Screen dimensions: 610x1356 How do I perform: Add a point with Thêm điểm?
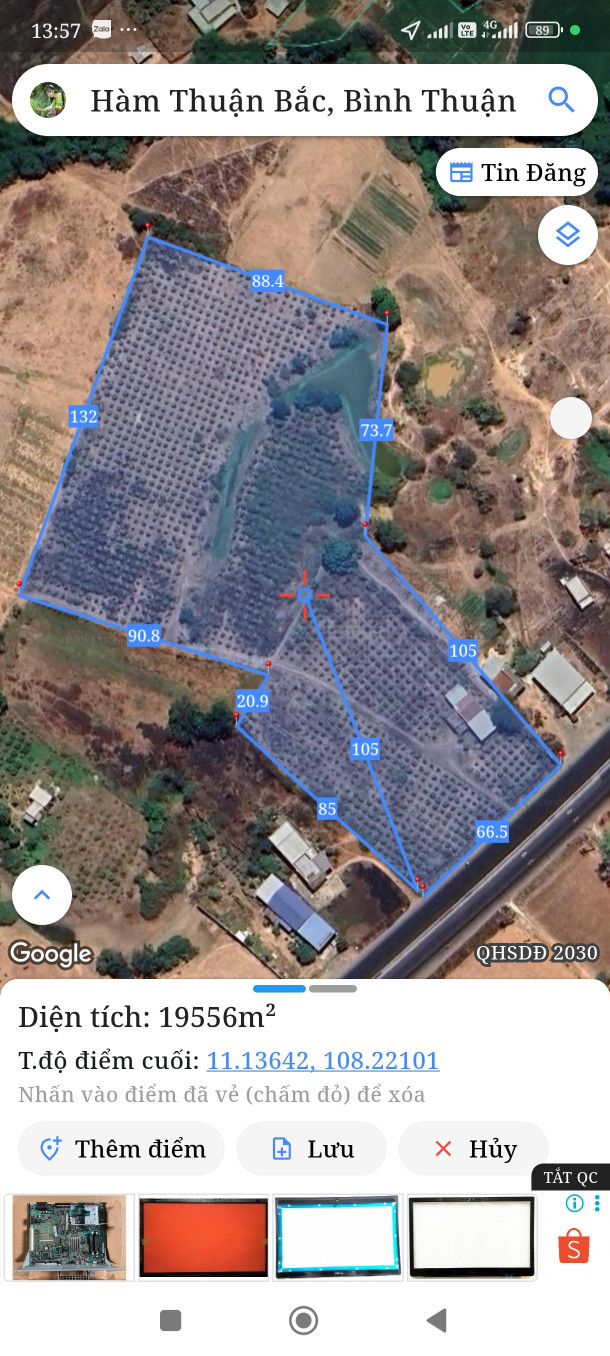click(121, 1149)
